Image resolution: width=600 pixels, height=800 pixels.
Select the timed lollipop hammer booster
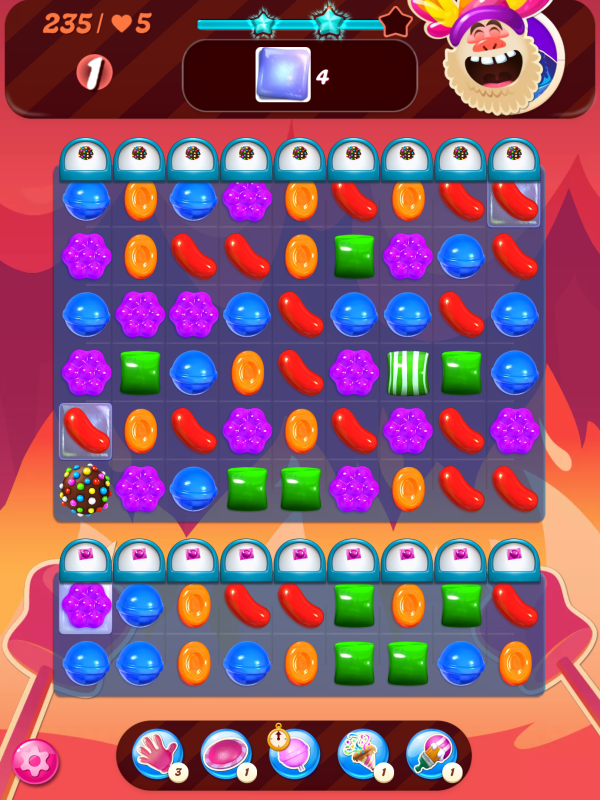click(294, 755)
